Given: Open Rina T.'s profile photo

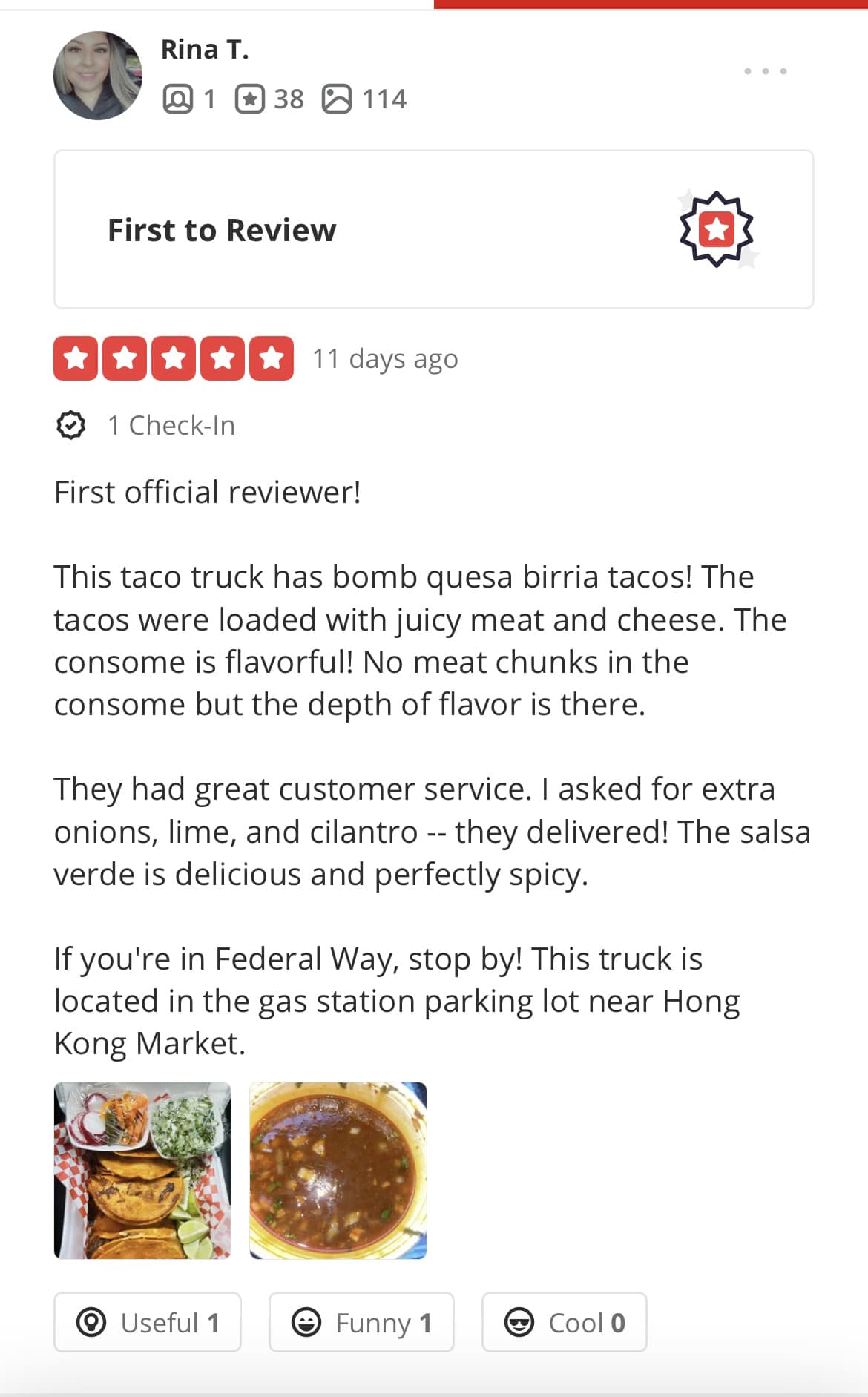Looking at the screenshot, I should [x=97, y=75].
